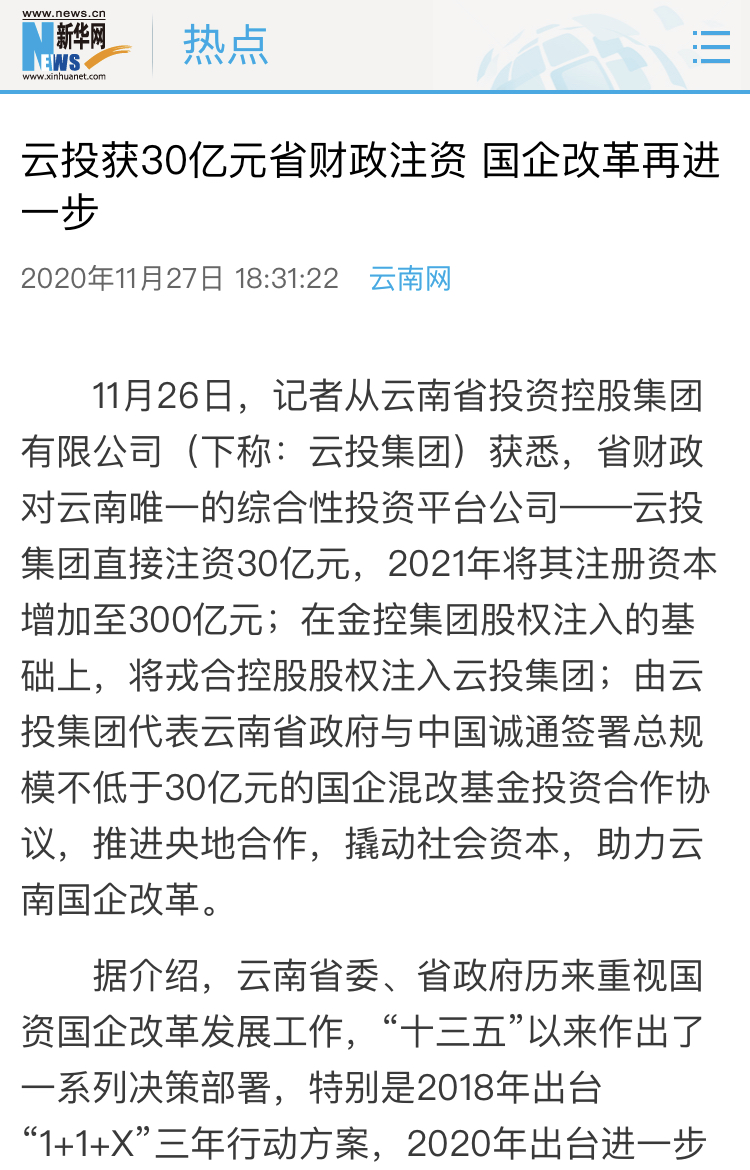Screen dimensions: 750x1170
Task: Open the 云南网 source link
Action: tap(410, 278)
